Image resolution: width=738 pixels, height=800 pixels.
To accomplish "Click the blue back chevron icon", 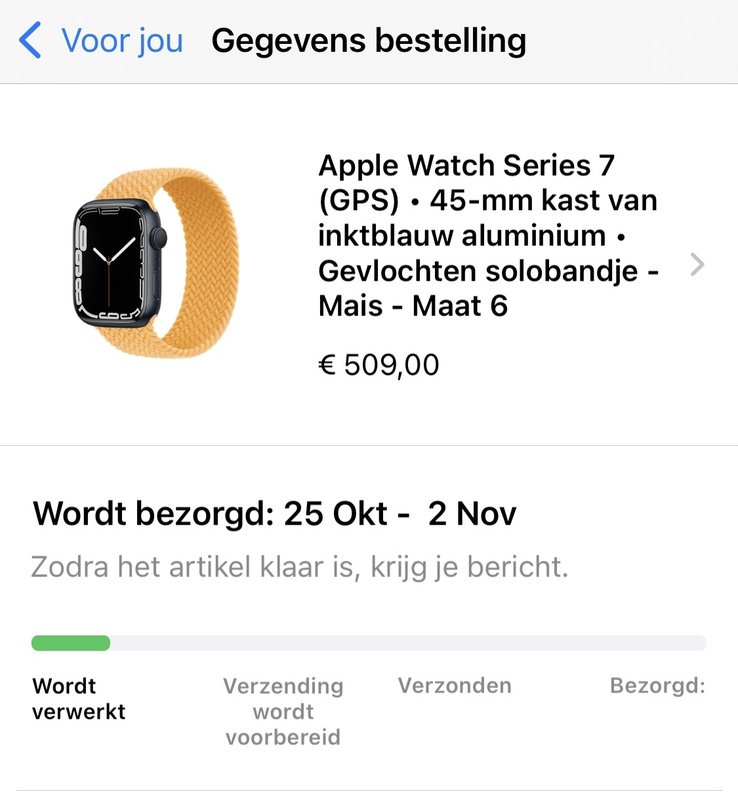I will [30, 41].
